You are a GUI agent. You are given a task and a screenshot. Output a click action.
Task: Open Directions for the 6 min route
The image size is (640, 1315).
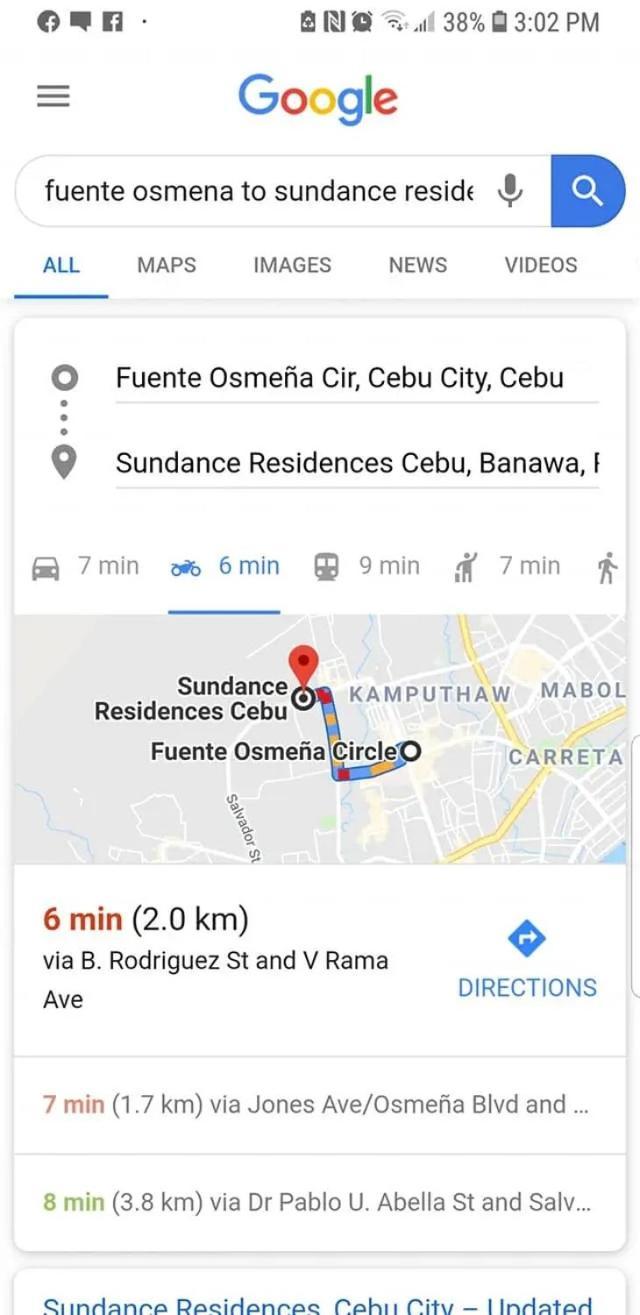[x=527, y=960]
